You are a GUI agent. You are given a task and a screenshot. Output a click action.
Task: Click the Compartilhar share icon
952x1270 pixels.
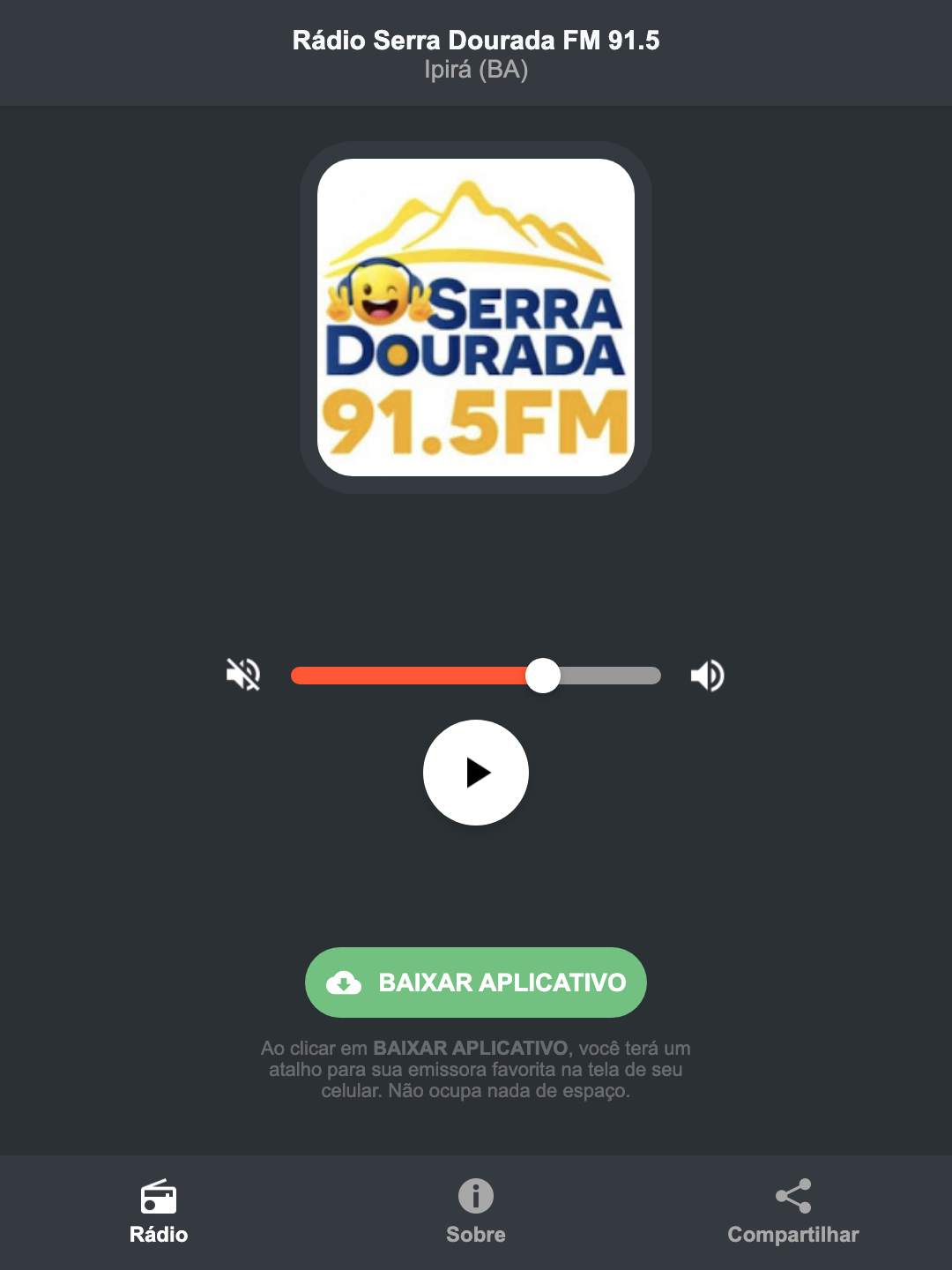[792, 1195]
